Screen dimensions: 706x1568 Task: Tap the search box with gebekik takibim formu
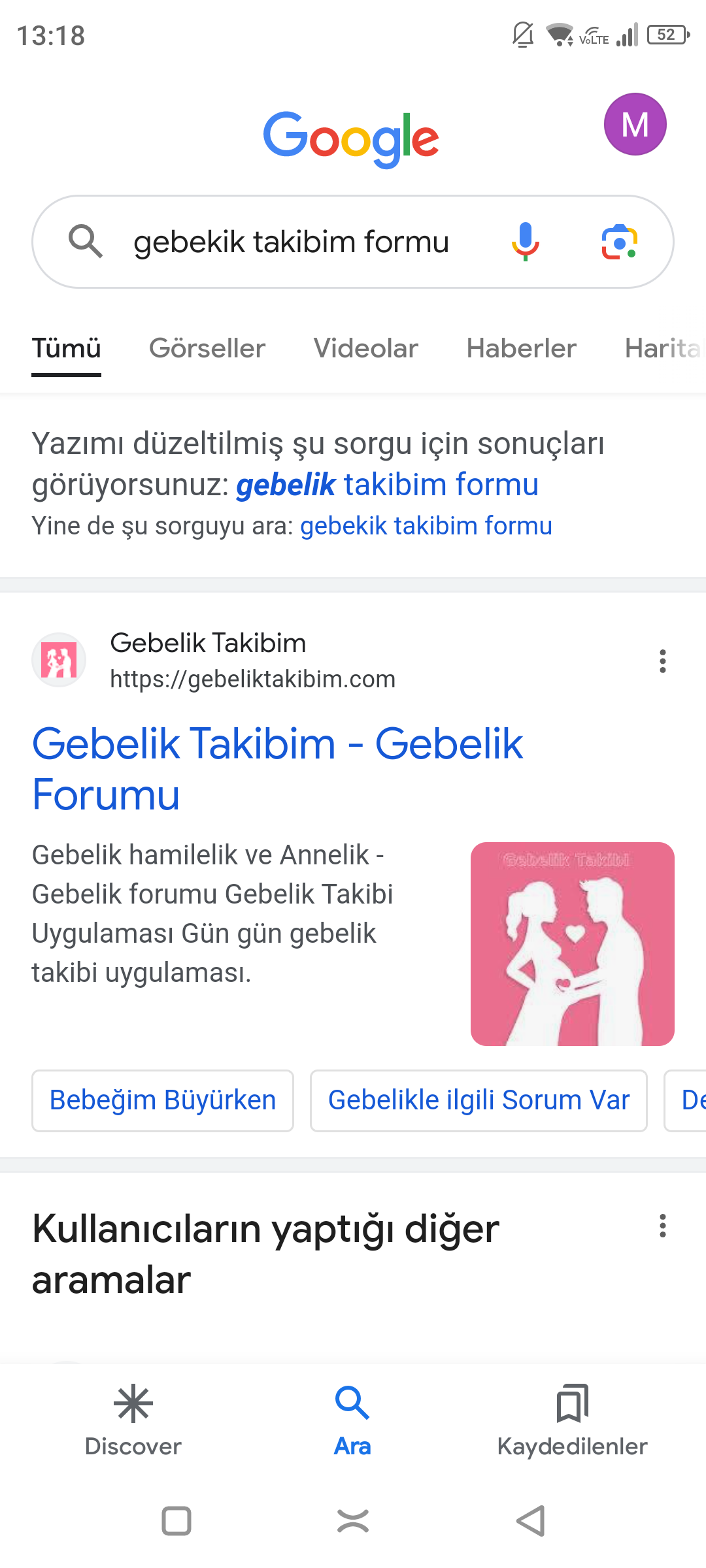[x=291, y=242]
